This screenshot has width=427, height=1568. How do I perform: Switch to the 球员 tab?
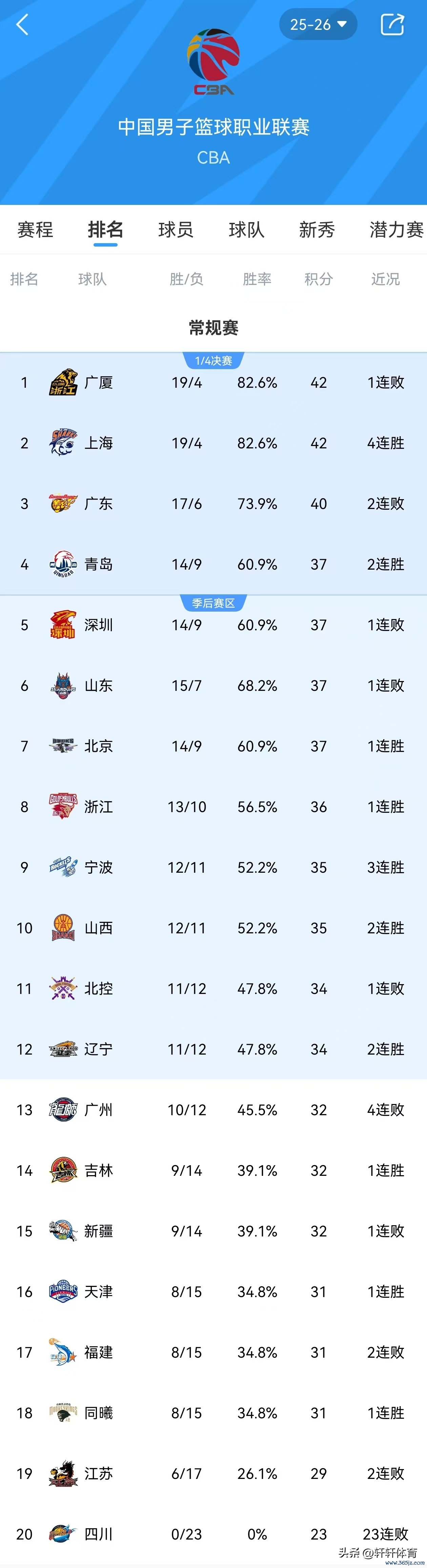point(176,230)
